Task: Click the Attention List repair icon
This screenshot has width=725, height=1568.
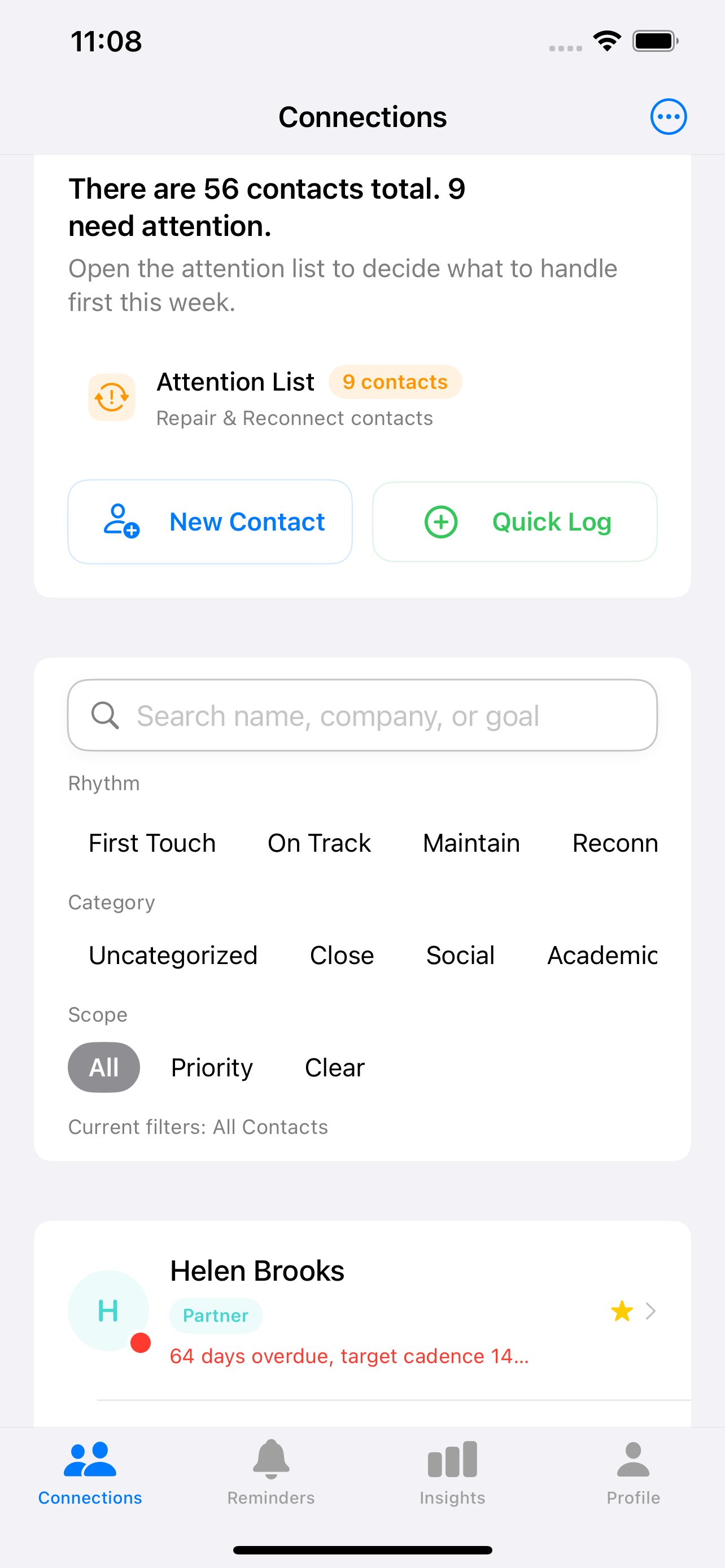Action: [x=112, y=397]
